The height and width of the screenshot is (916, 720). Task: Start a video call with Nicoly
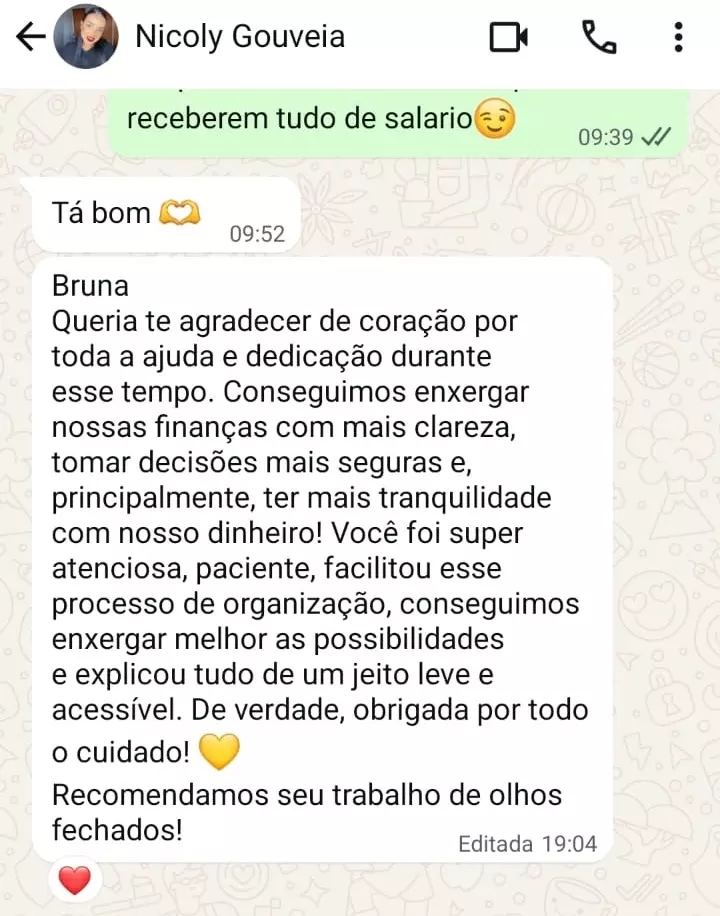509,38
